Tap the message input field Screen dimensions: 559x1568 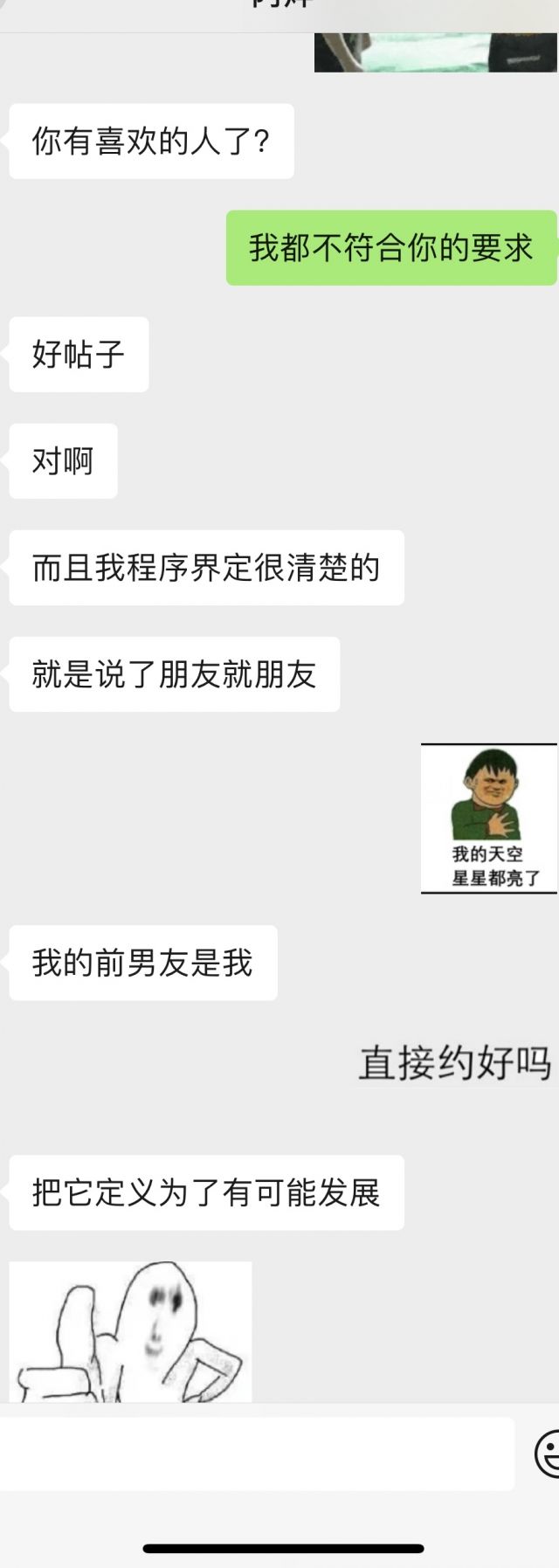(256, 1454)
